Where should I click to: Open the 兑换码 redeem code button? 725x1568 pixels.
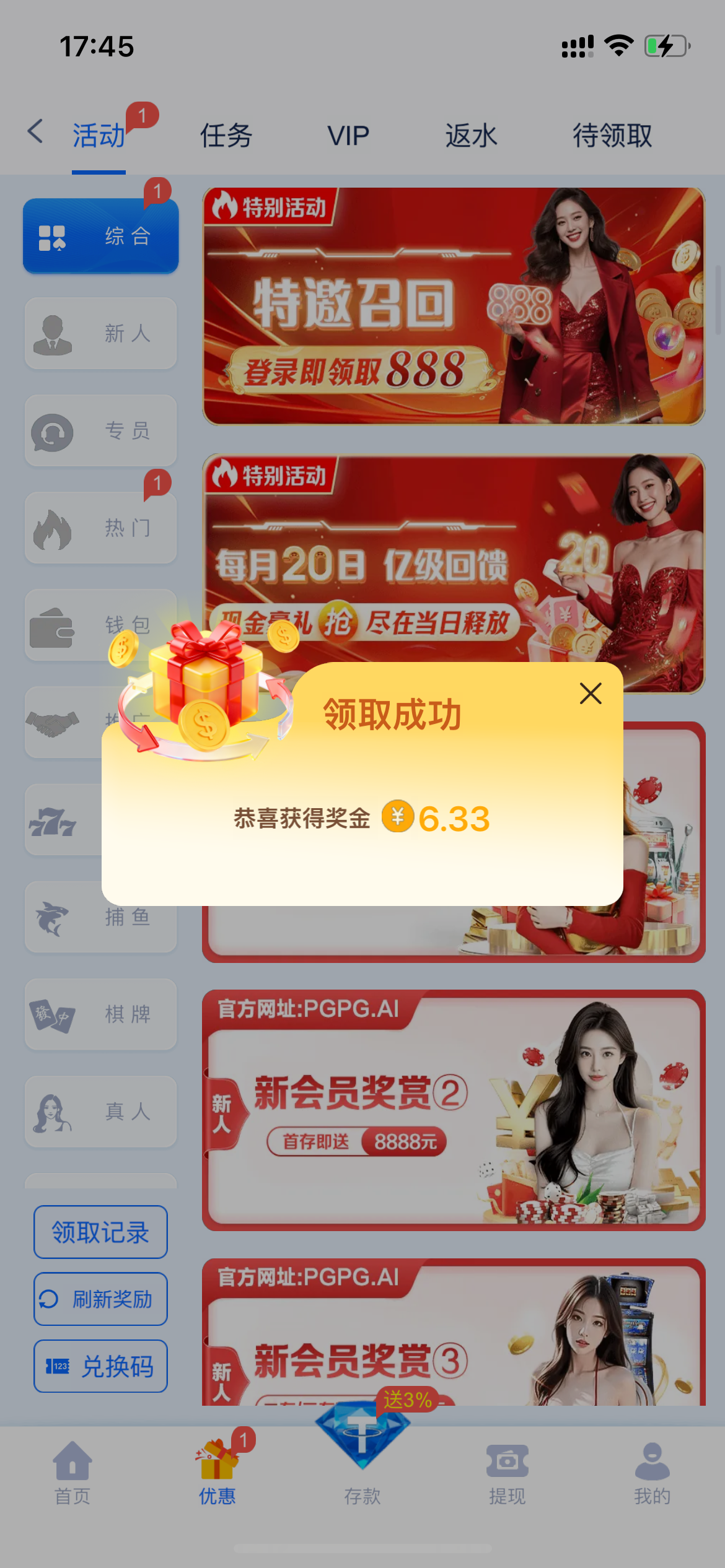point(100,1366)
